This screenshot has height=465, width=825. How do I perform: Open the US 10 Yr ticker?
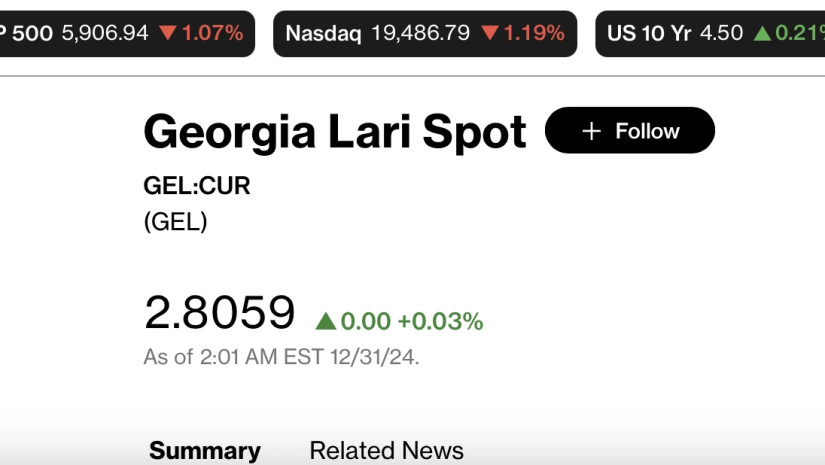(x=712, y=33)
